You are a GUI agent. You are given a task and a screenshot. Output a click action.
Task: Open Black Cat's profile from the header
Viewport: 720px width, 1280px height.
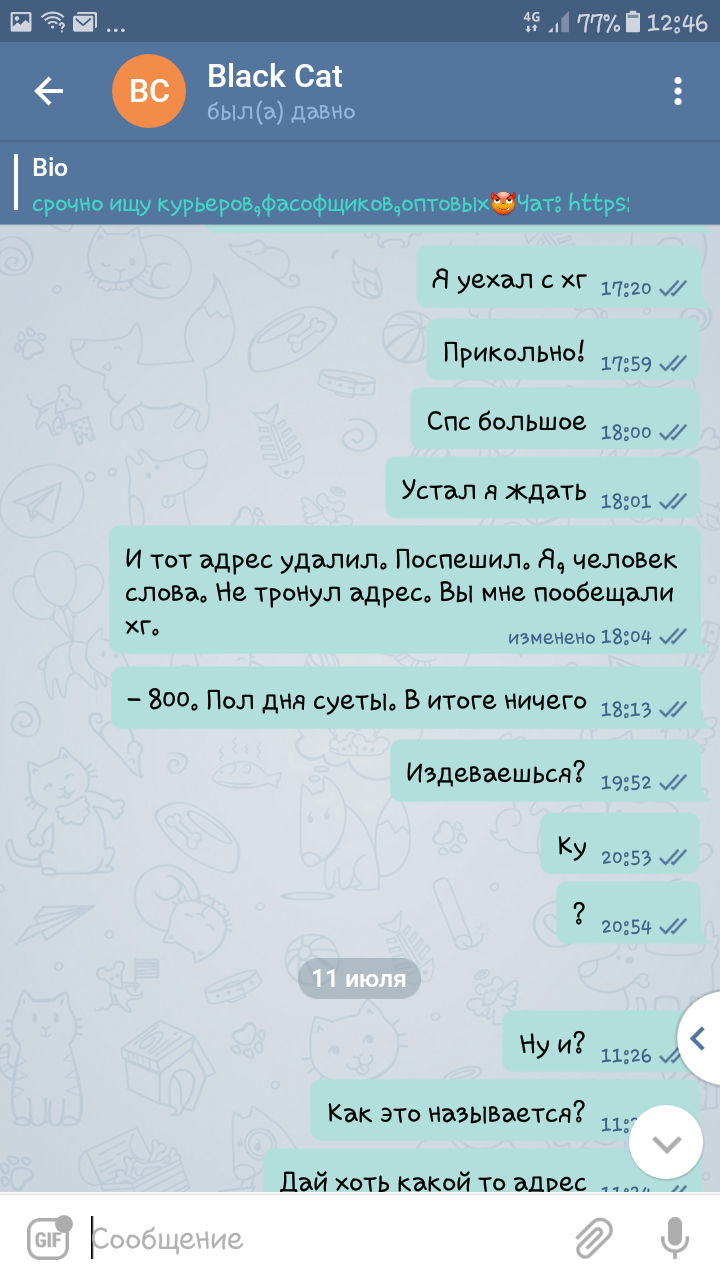pyautogui.click(x=275, y=91)
